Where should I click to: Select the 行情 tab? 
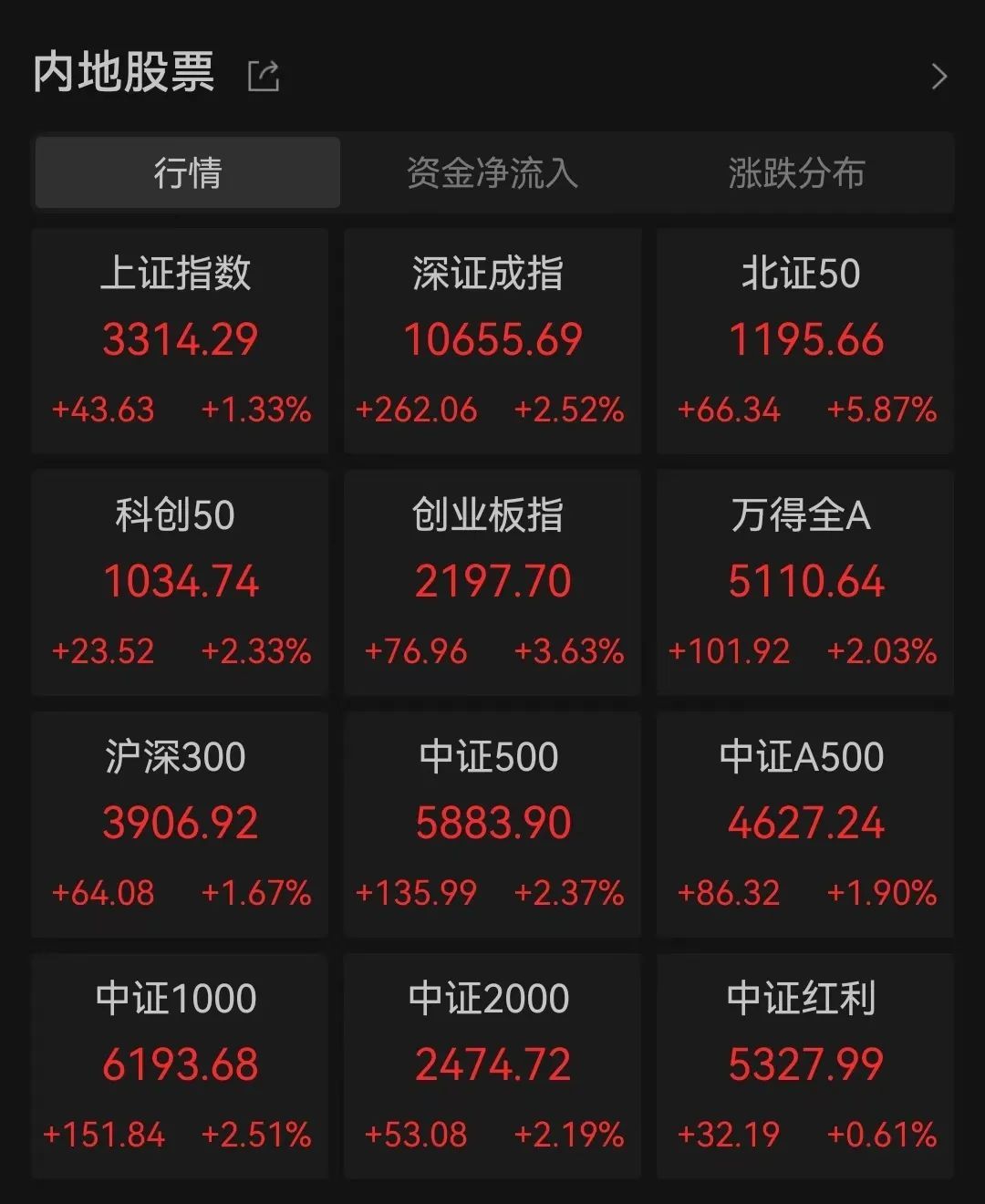(187, 173)
